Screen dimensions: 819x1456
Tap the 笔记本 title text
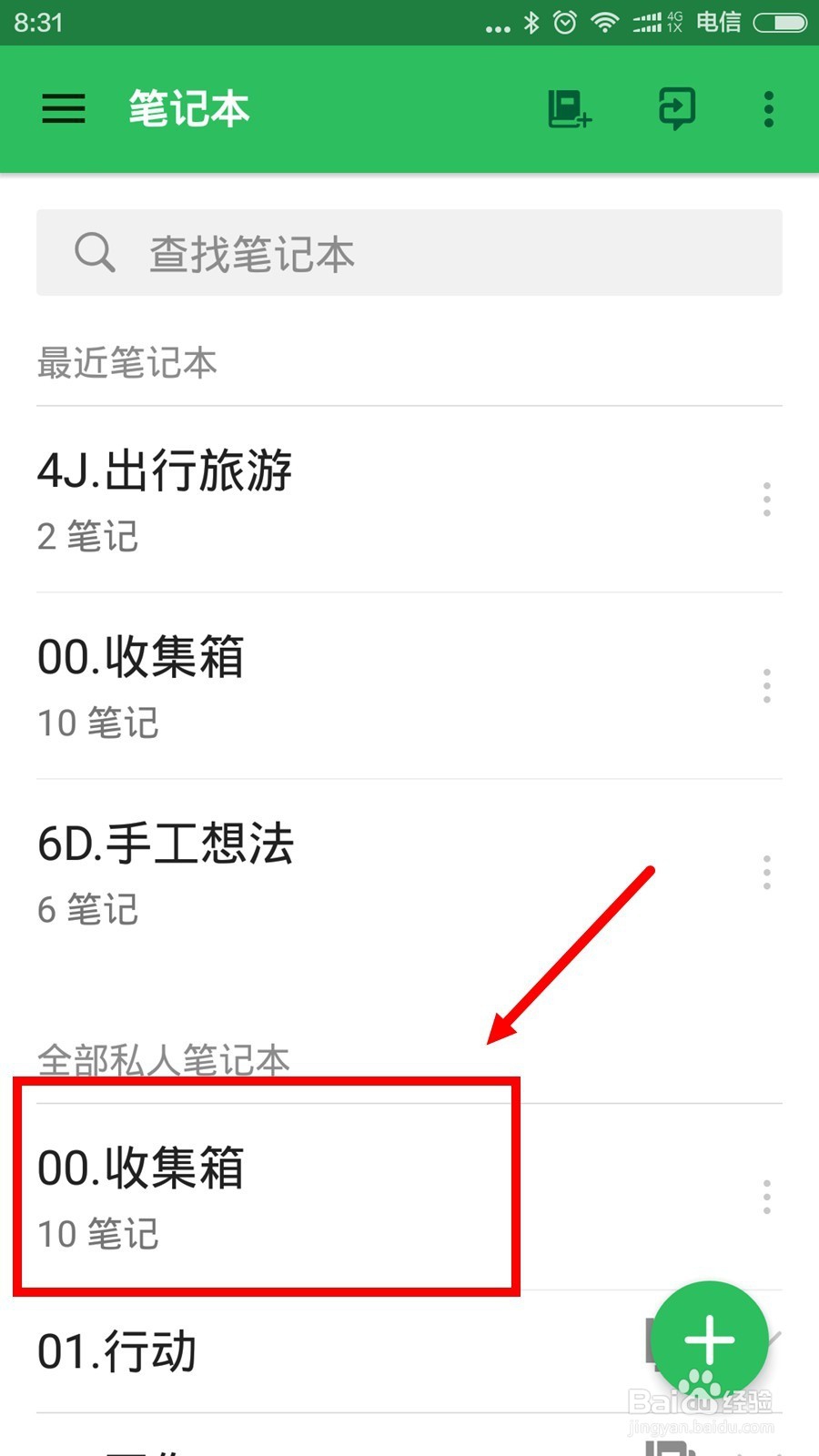tap(188, 108)
